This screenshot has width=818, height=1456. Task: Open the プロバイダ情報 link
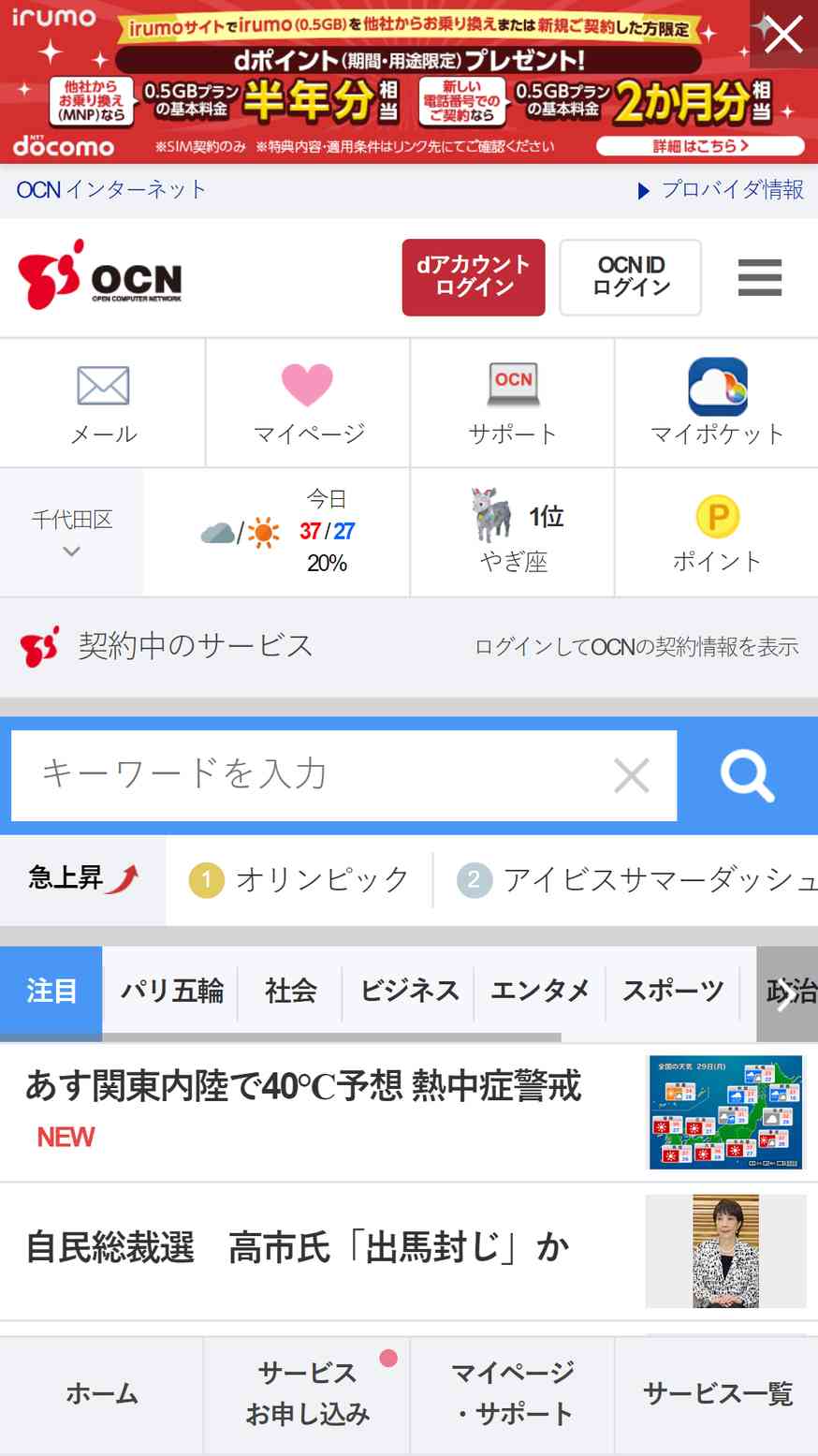tap(721, 190)
